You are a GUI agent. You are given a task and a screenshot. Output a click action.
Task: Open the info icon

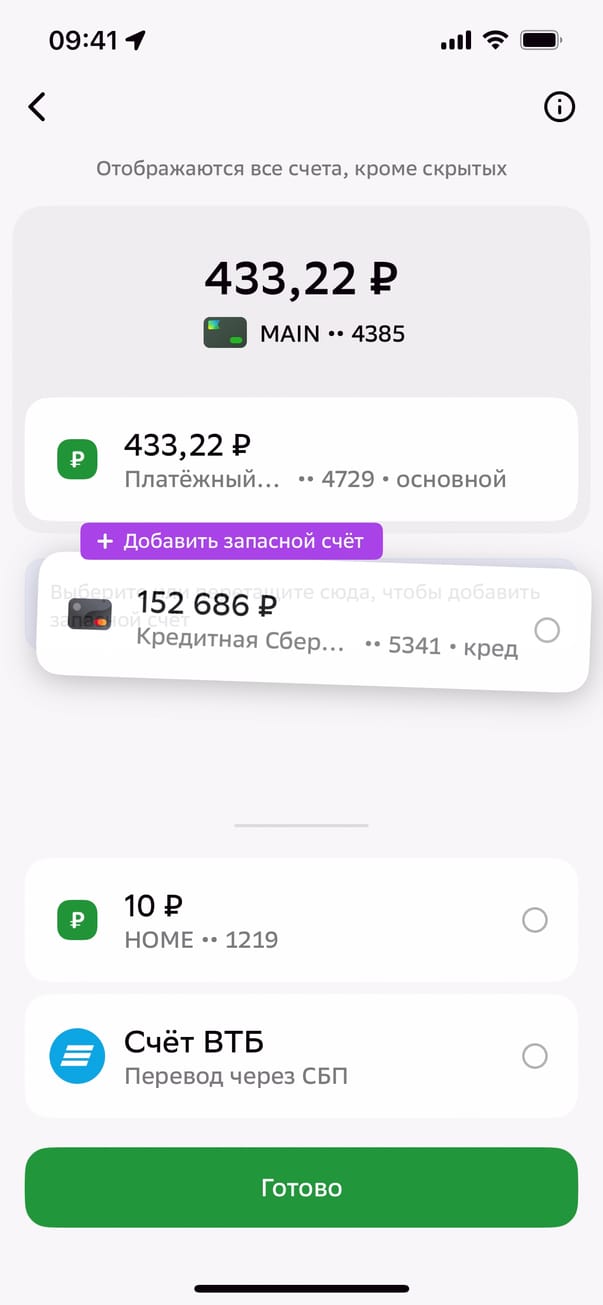[x=559, y=107]
